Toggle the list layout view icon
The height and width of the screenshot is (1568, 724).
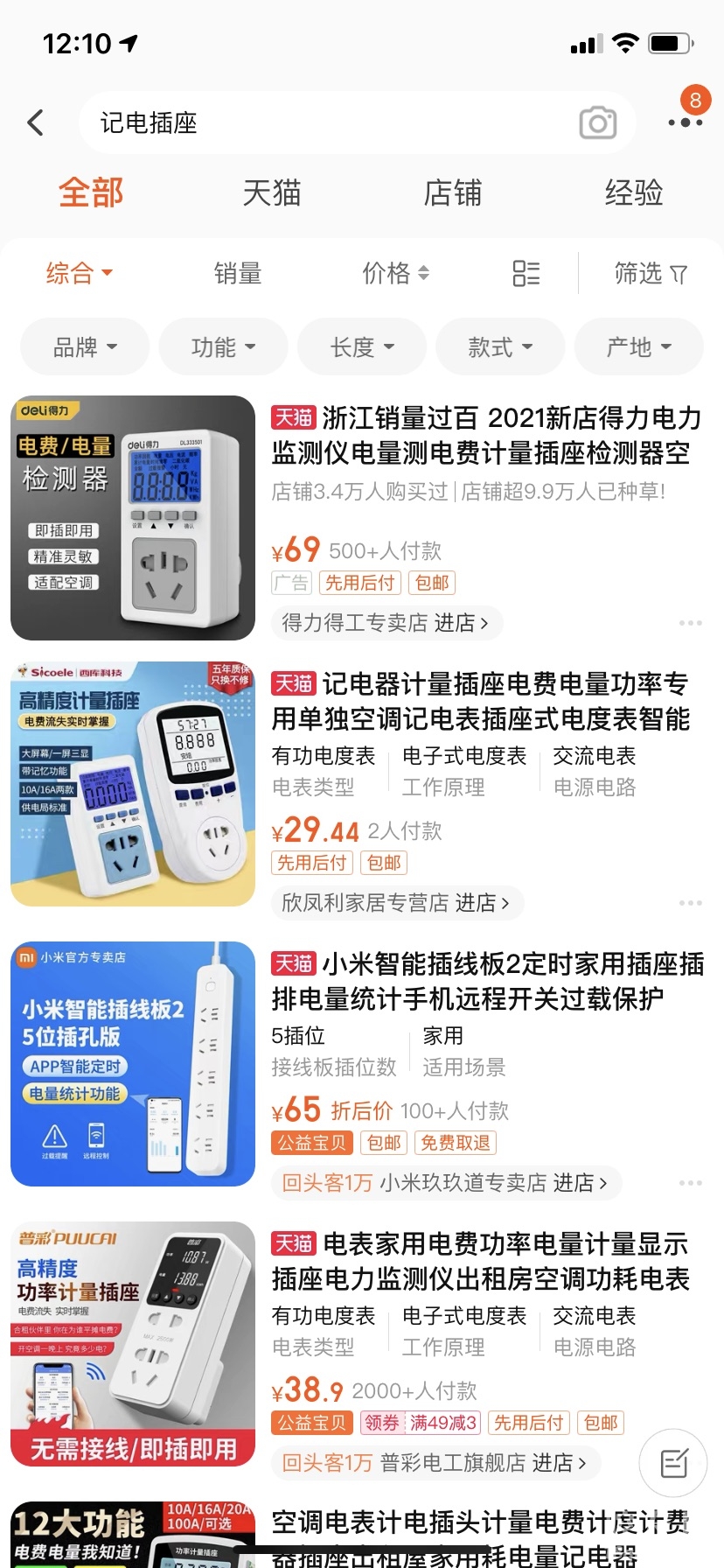point(526,273)
